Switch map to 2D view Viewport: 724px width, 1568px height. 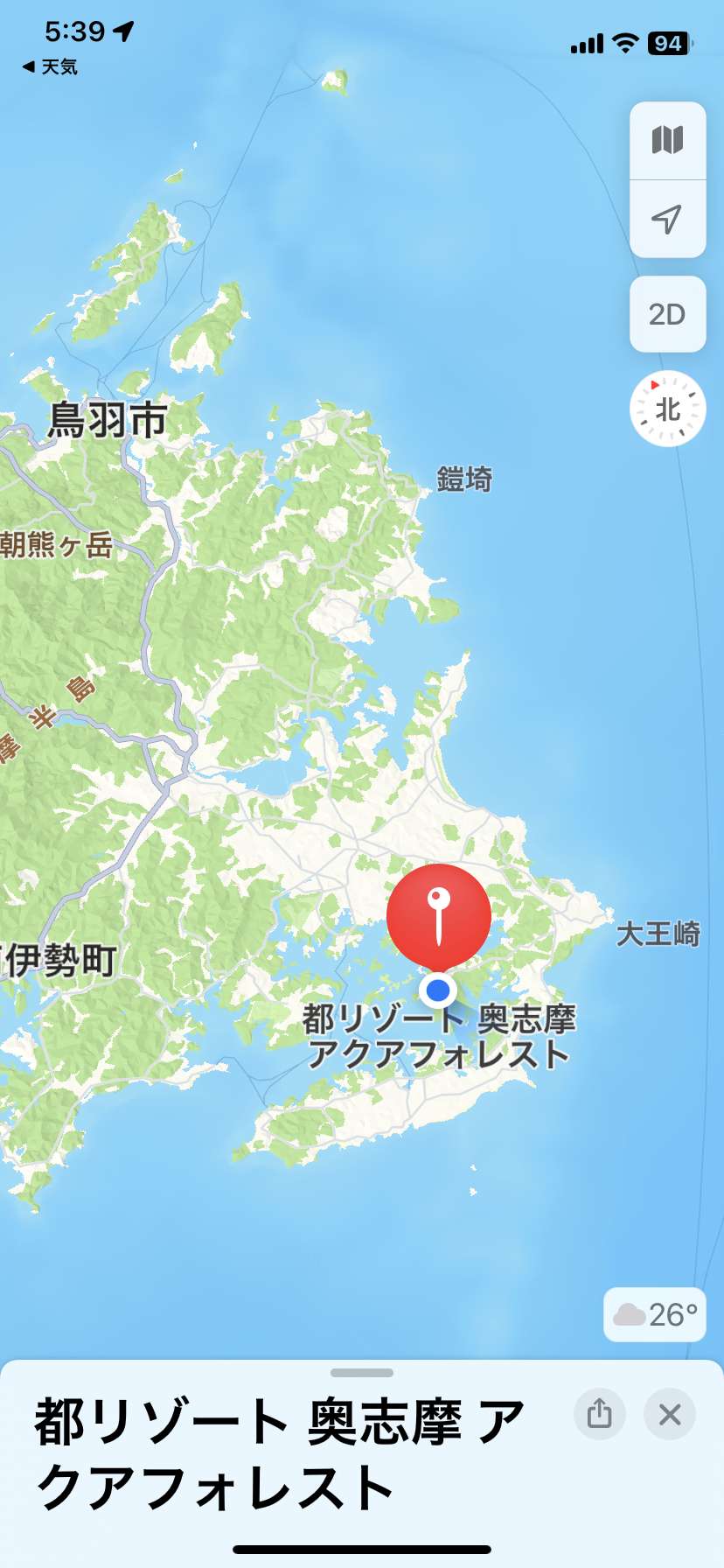(x=667, y=314)
